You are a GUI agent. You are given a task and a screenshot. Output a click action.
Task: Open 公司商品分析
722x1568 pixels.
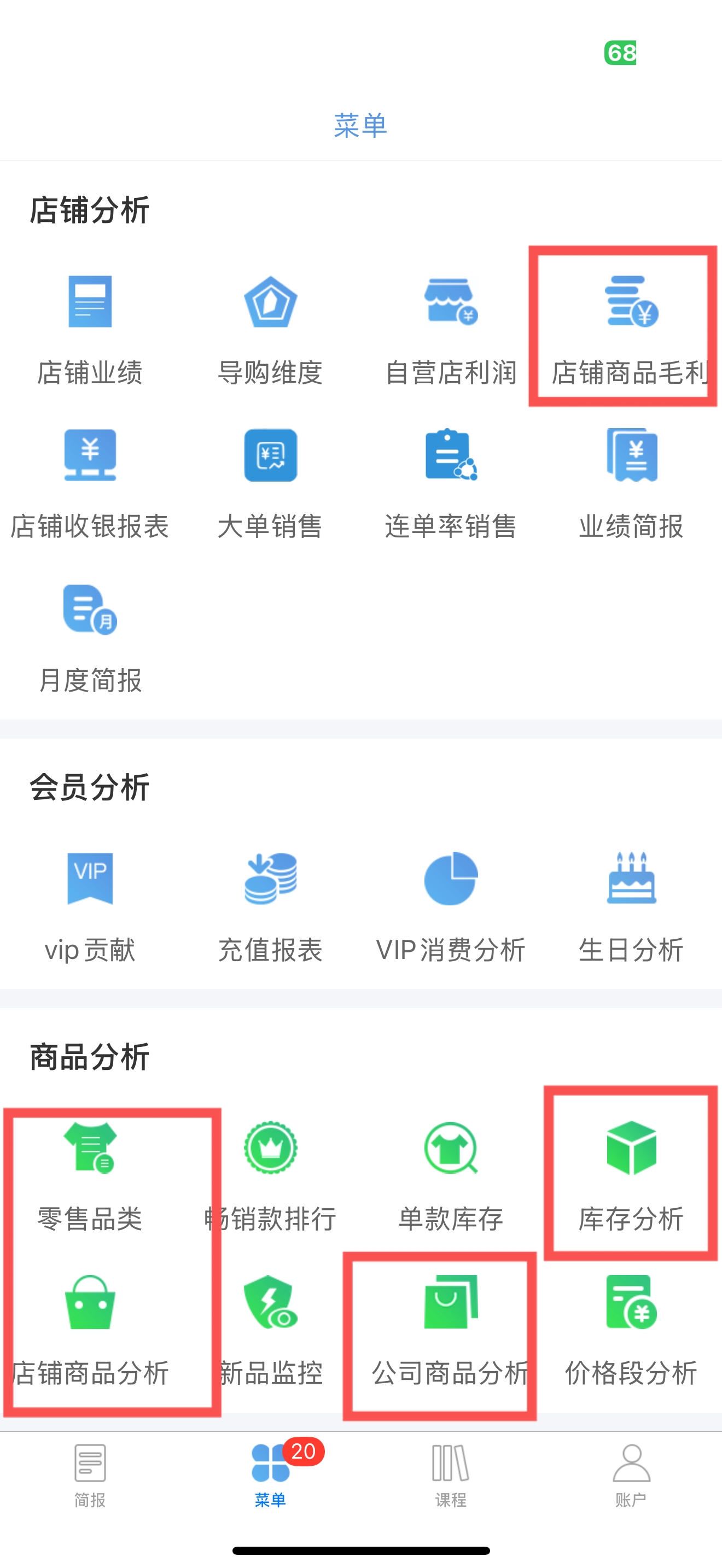[451, 1331]
